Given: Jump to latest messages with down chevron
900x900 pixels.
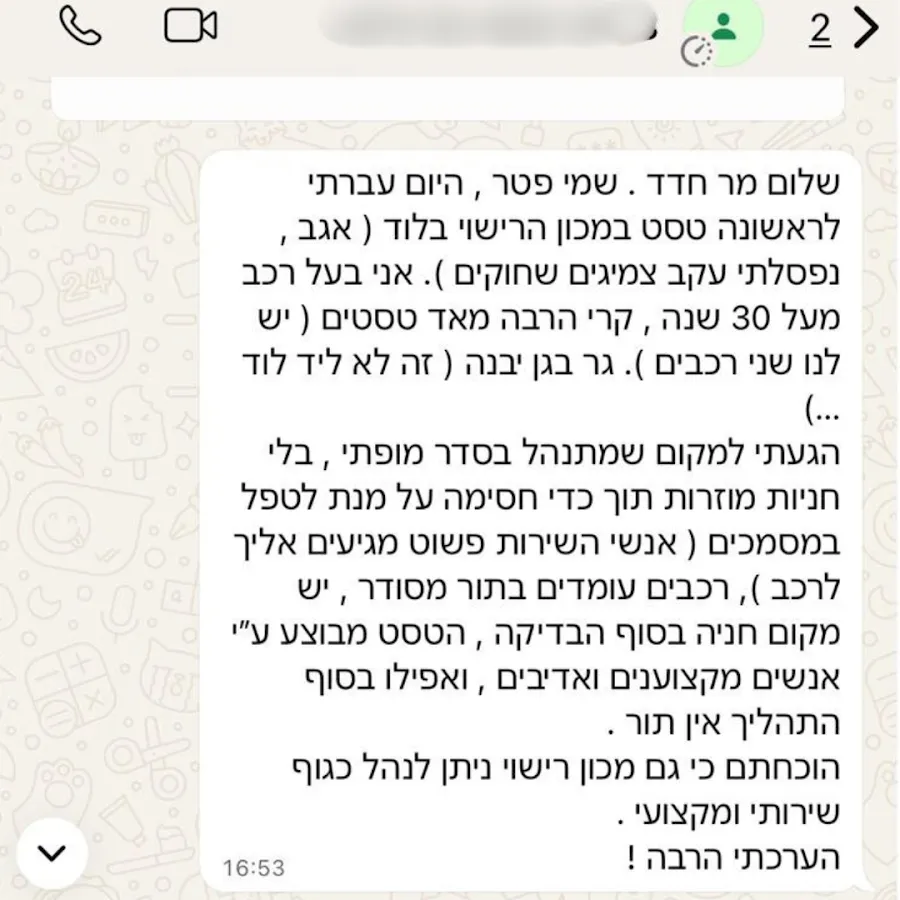Looking at the screenshot, I should click(51, 853).
